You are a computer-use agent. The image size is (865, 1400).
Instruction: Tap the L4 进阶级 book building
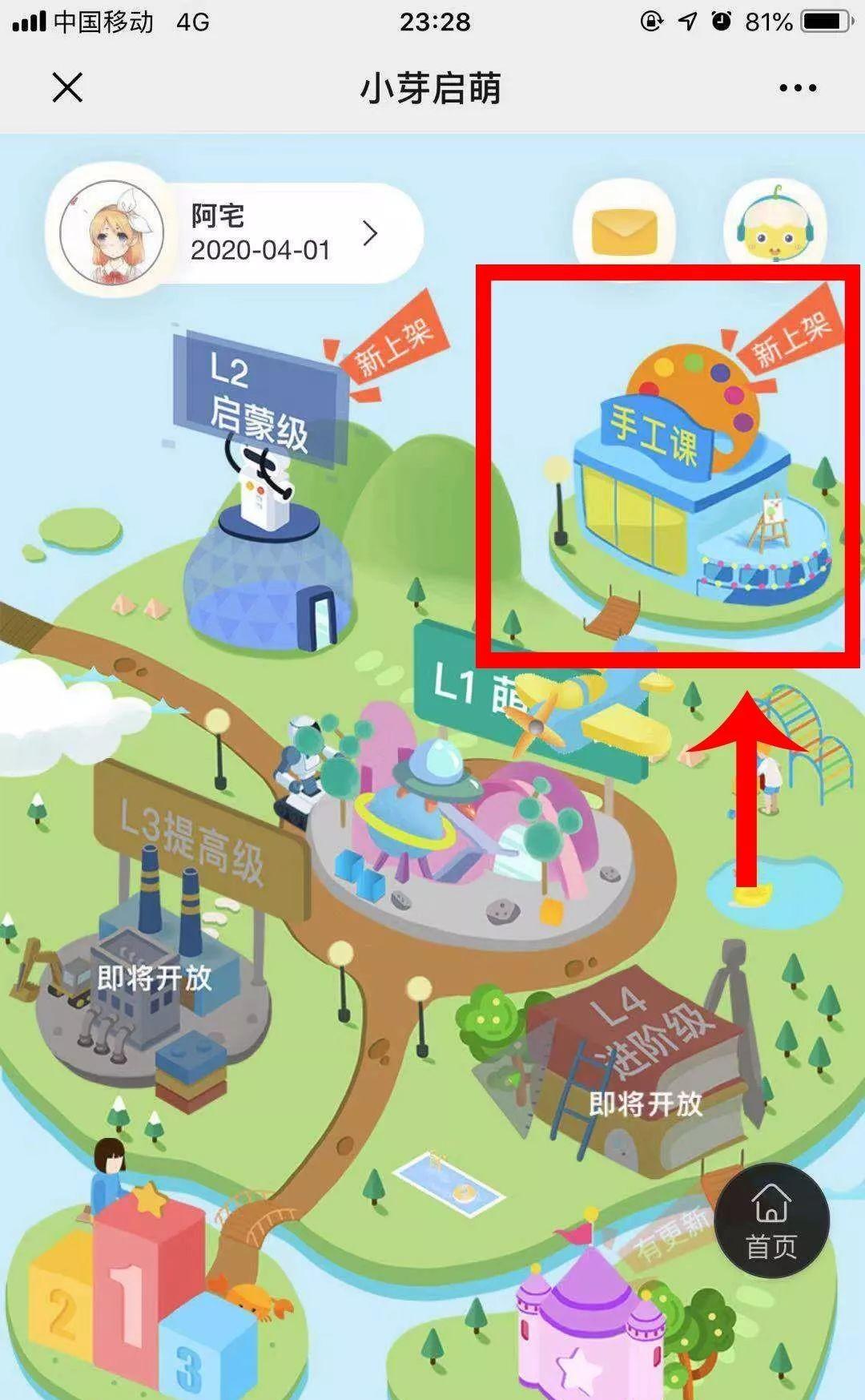(633, 1074)
